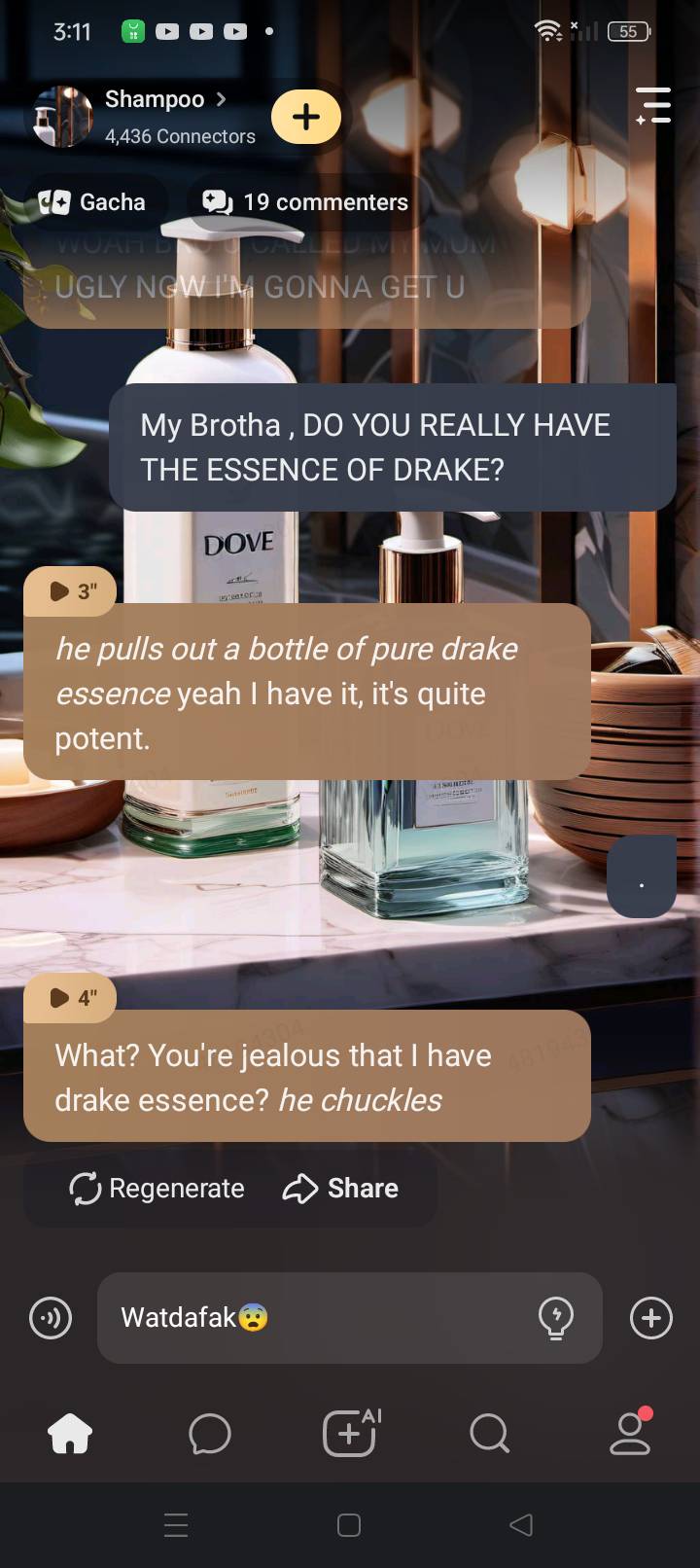Go to the Home tab

click(x=70, y=1433)
